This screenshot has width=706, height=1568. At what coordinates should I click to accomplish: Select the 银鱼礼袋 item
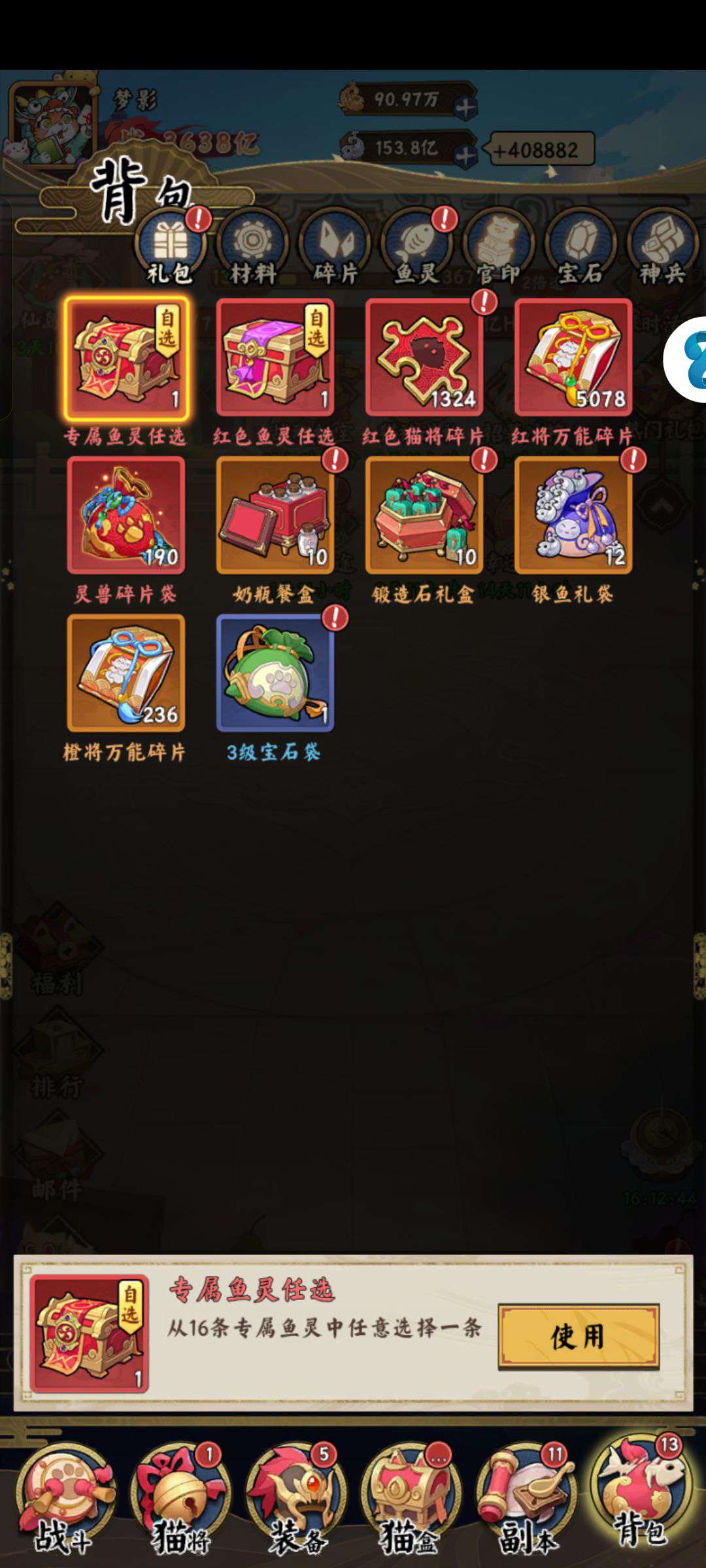573,515
